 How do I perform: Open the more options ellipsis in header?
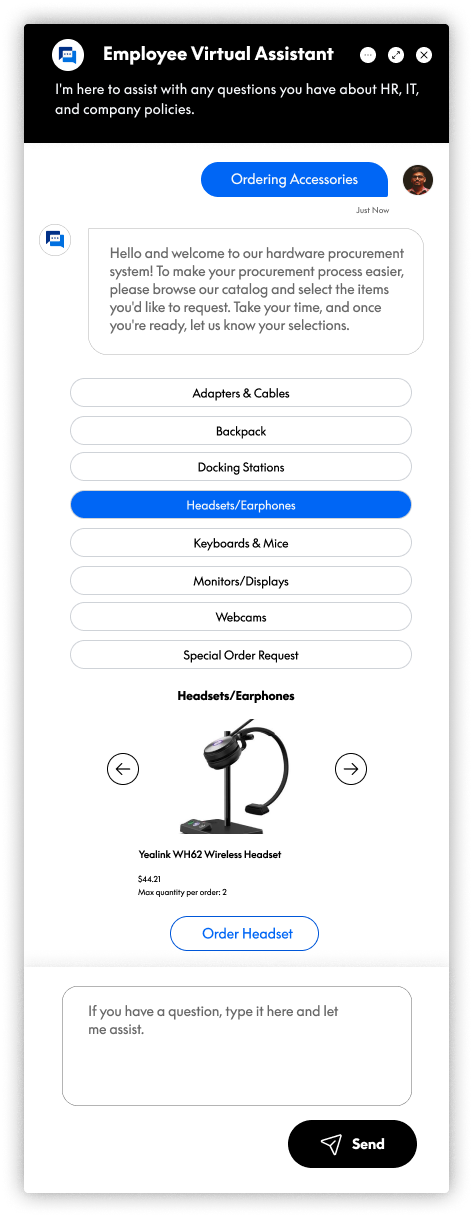(368, 55)
